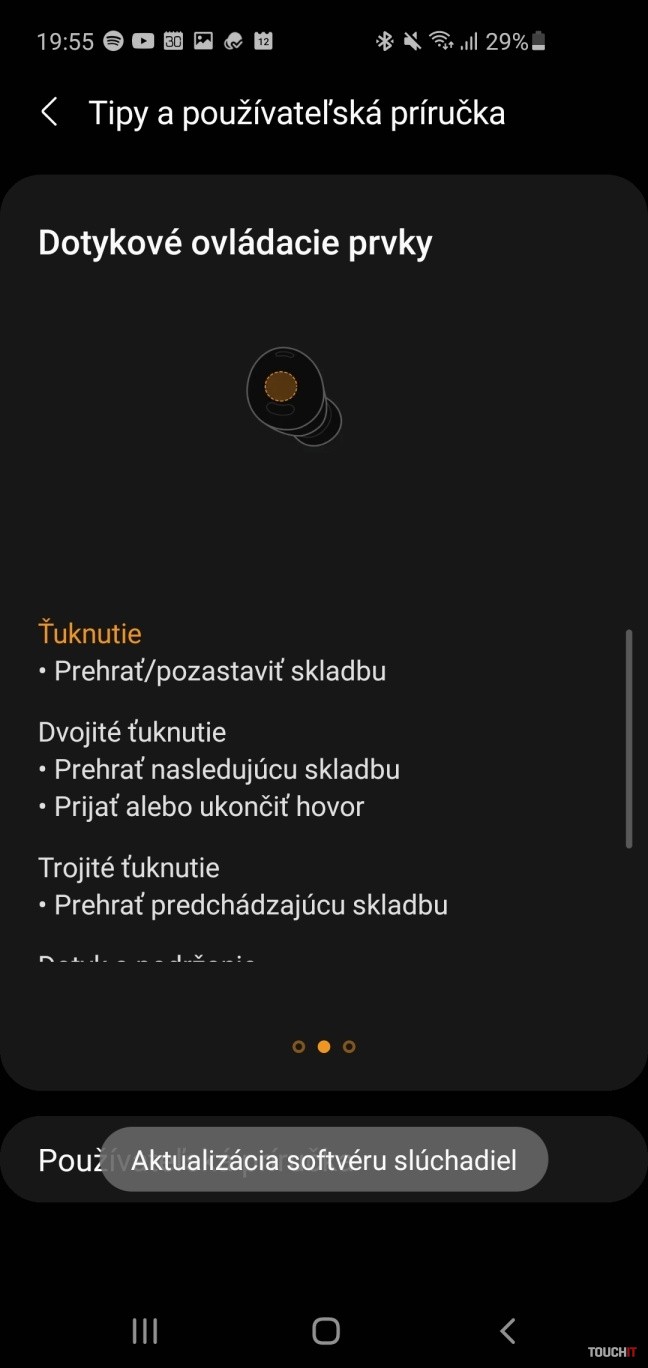Go back from Tipy a používateľská príručka

[x=49, y=112]
